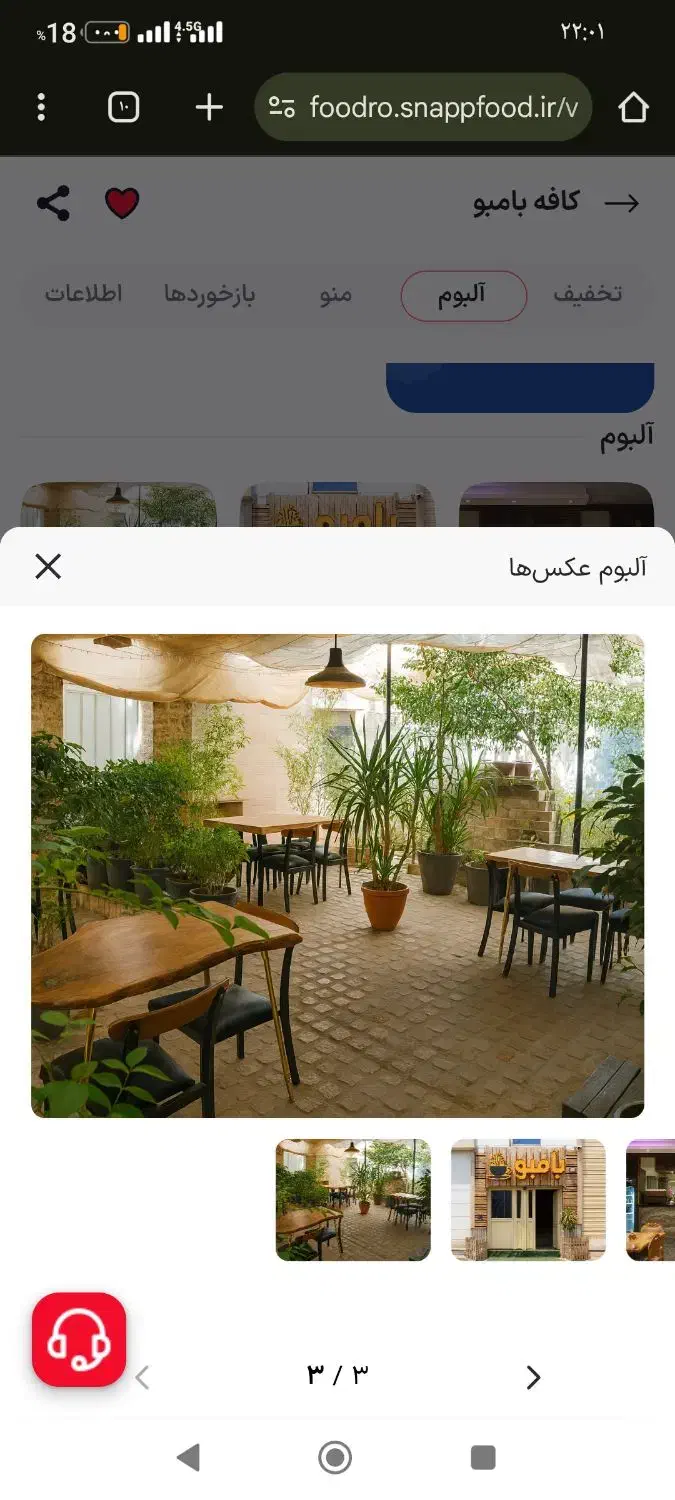Select the garden patio thumbnail
Image resolution: width=675 pixels, height=1500 pixels.
point(353,1200)
